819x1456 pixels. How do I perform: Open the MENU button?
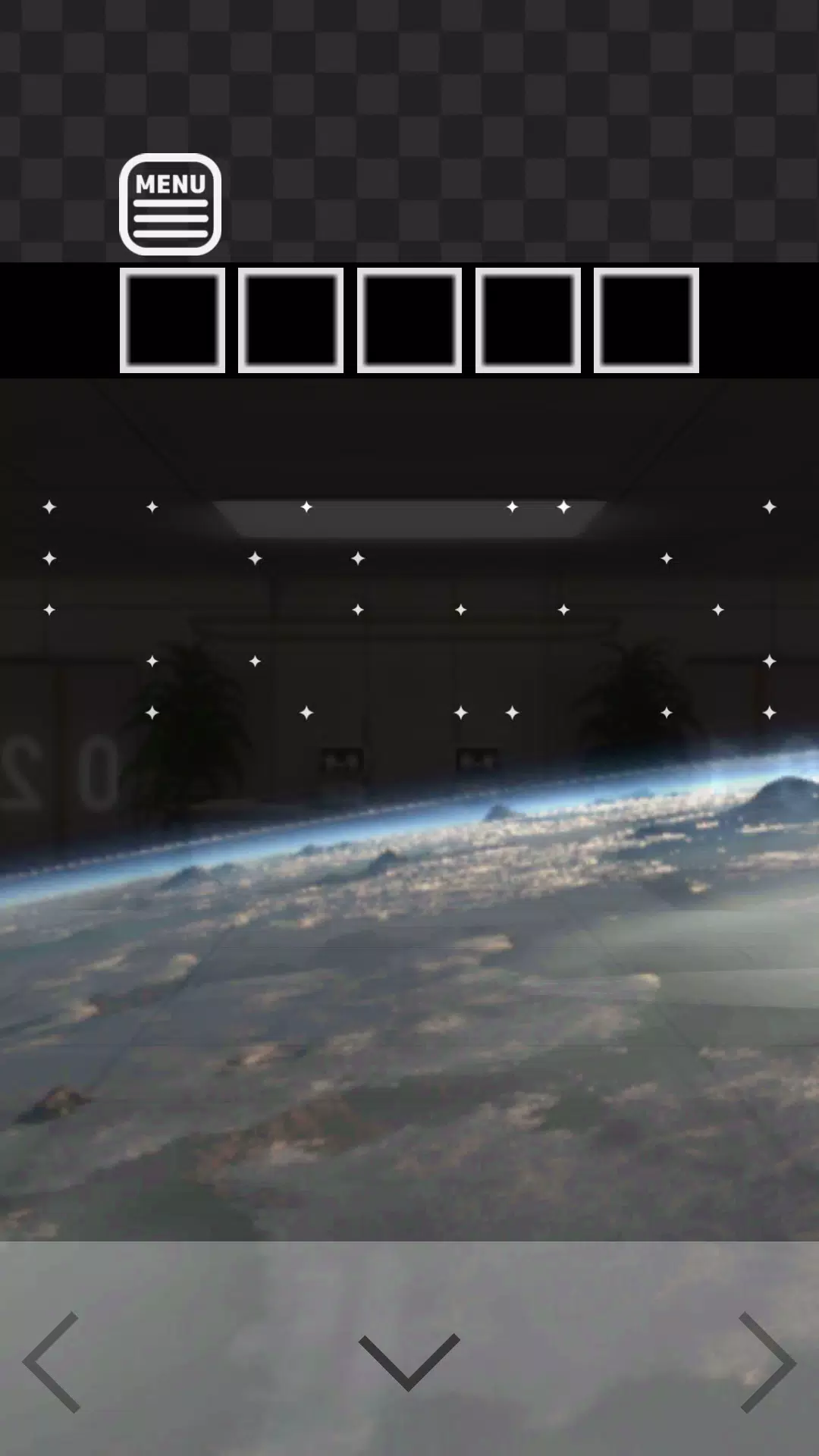tap(170, 204)
